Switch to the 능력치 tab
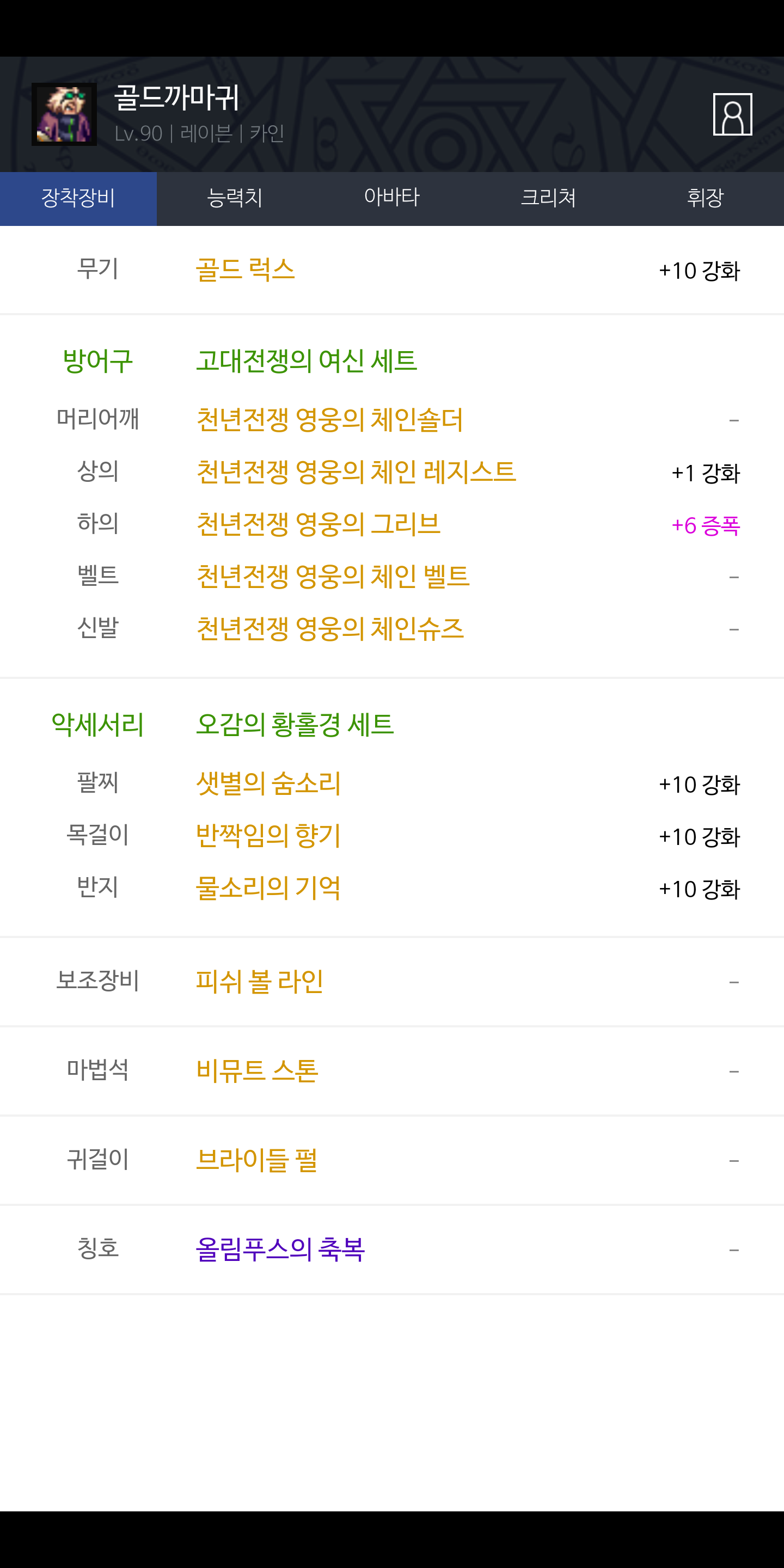Screen dimensions: 784x1568 pos(235,198)
